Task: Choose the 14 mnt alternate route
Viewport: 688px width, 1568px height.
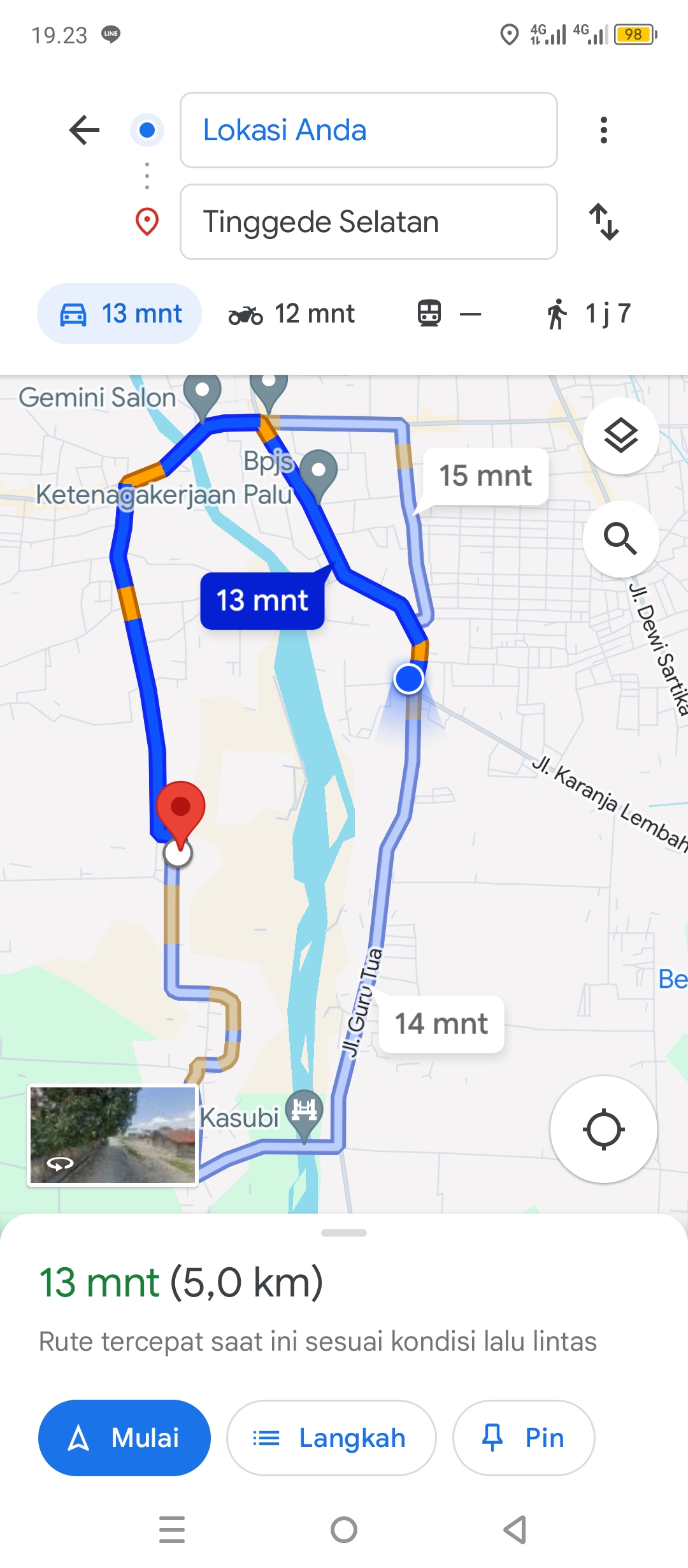Action: pos(441,1024)
